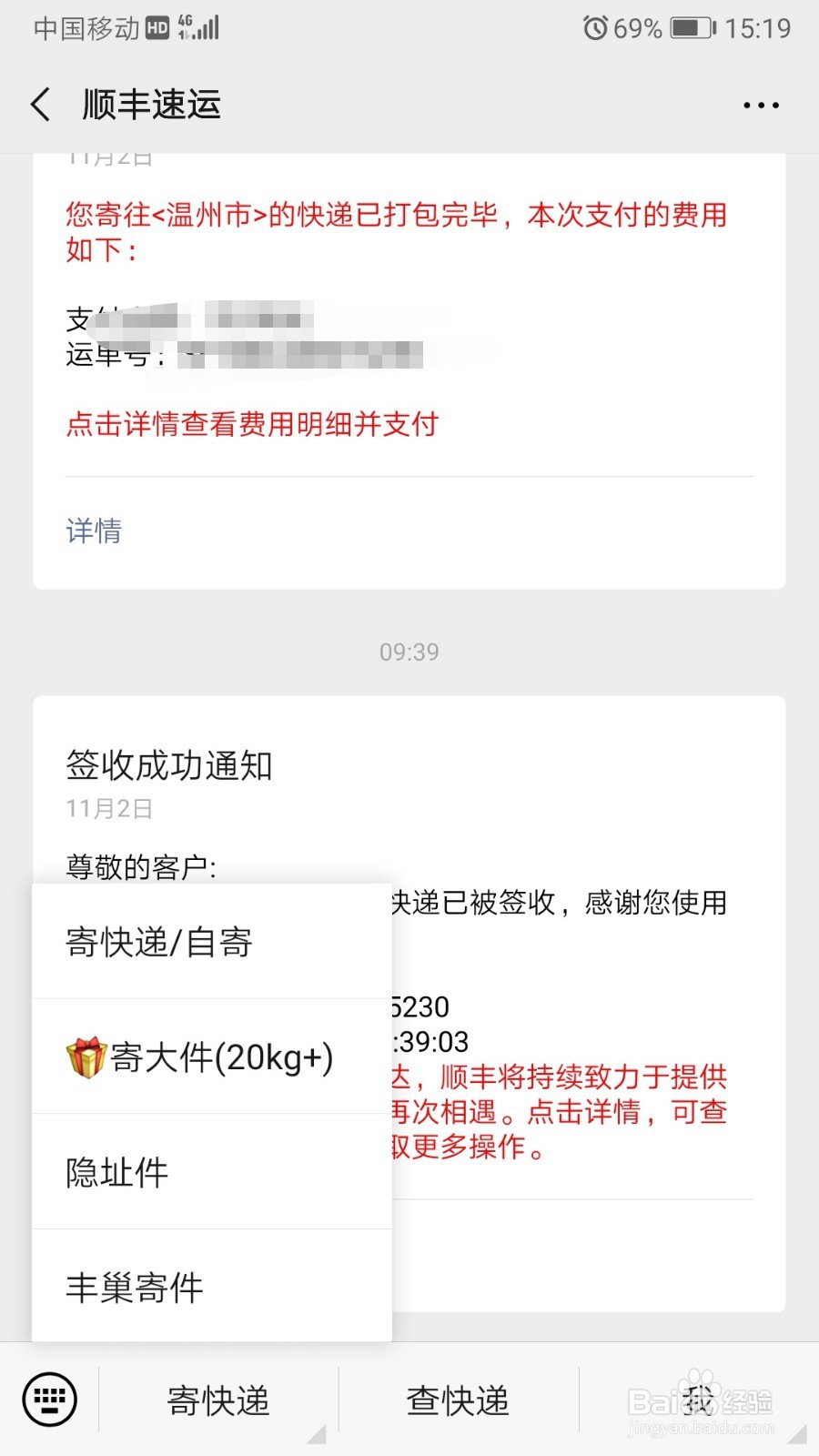Go back from 顺丰速运 chat

coord(41,105)
